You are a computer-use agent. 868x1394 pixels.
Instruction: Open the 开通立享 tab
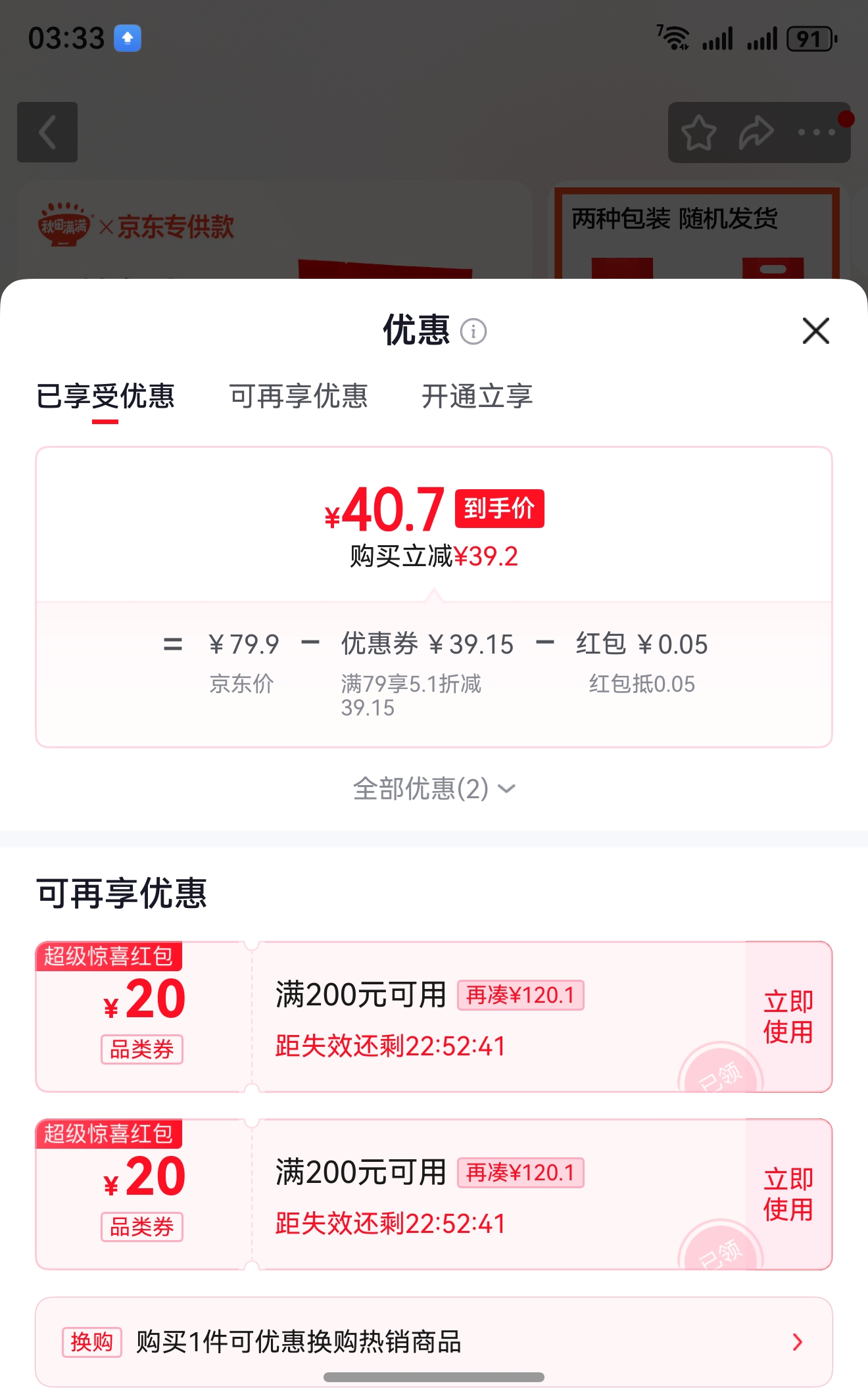(478, 397)
